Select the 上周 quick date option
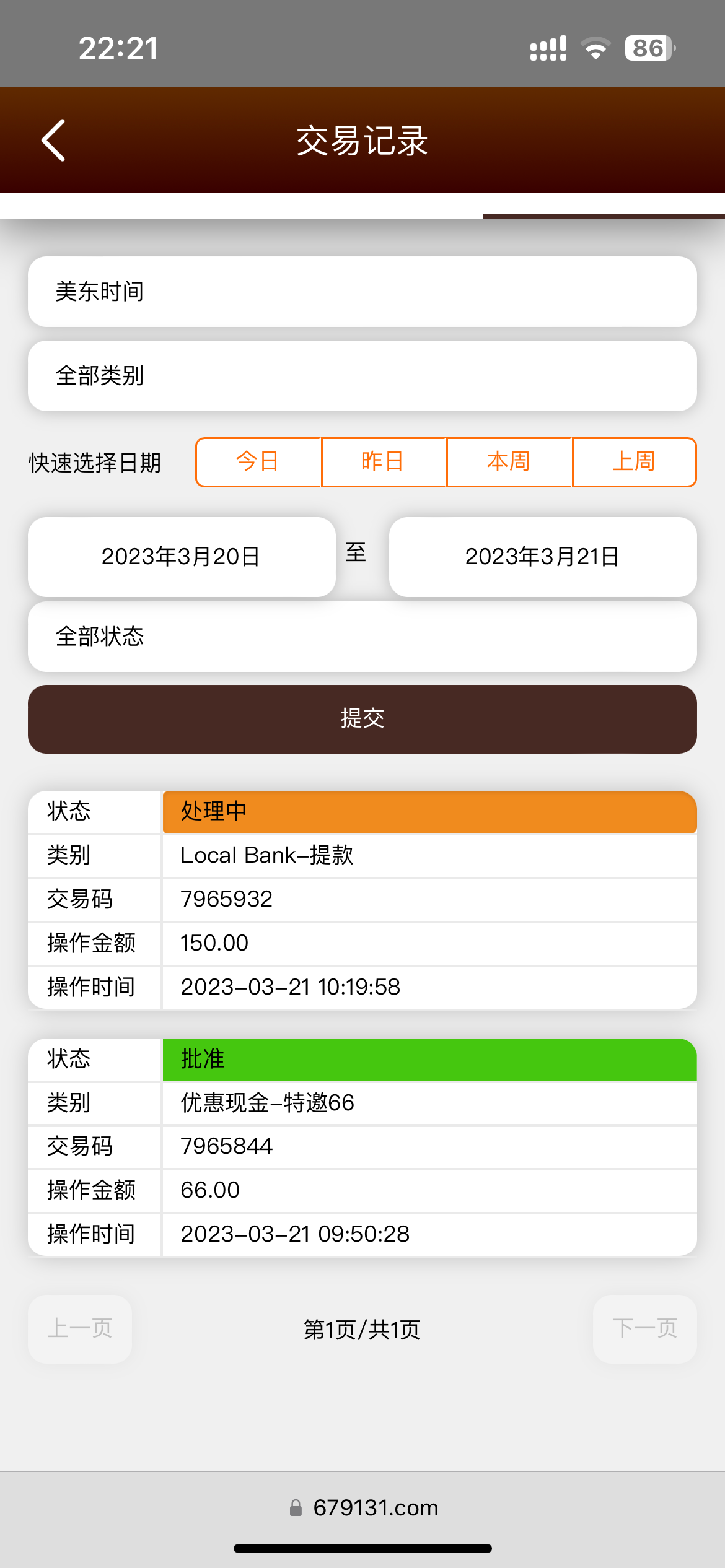Image resolution: width=725 pixels, height=1568 pixels. (x=634, y=462)
